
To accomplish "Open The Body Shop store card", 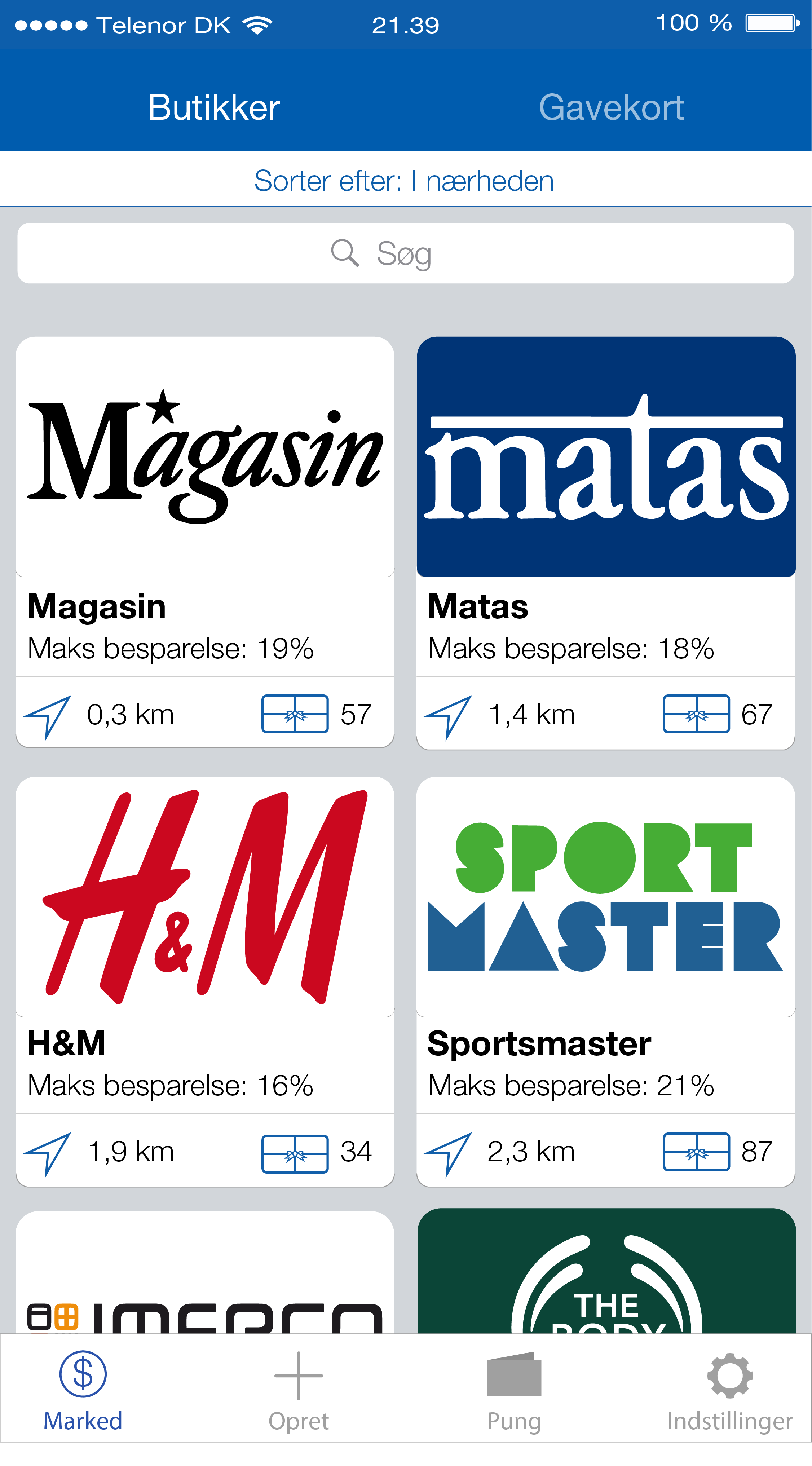I will click(x=605, y=1275).
